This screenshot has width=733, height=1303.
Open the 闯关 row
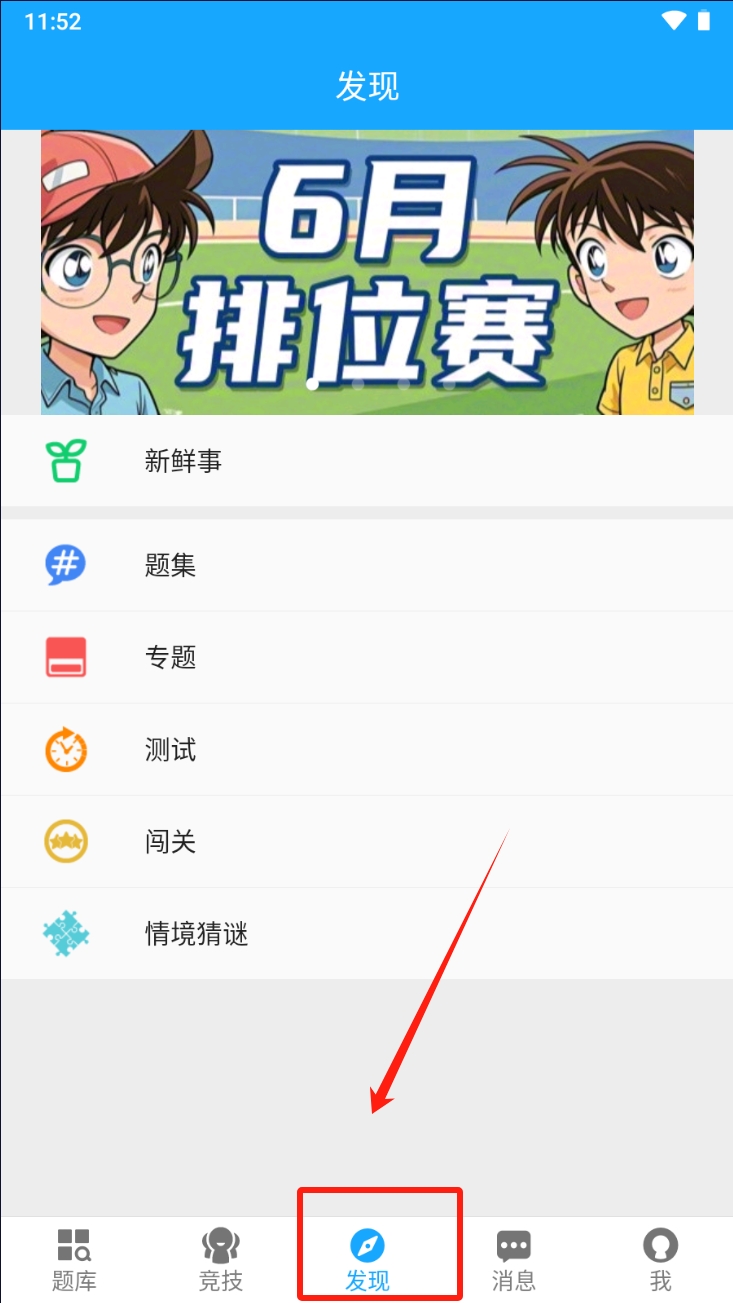pyautogui.click(x=366, y=842)
